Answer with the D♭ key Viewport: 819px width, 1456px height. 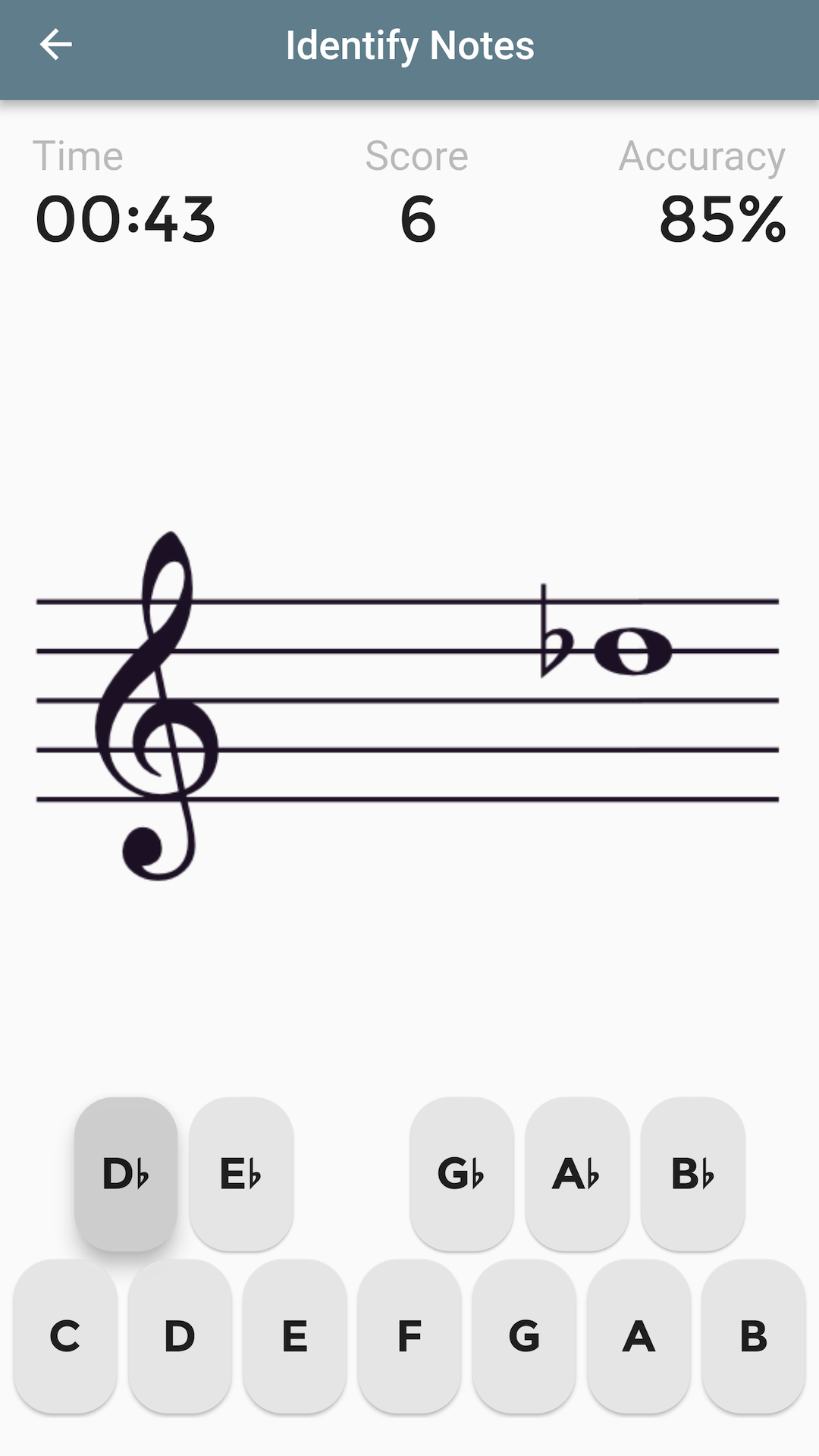(x=126, y=1173)
